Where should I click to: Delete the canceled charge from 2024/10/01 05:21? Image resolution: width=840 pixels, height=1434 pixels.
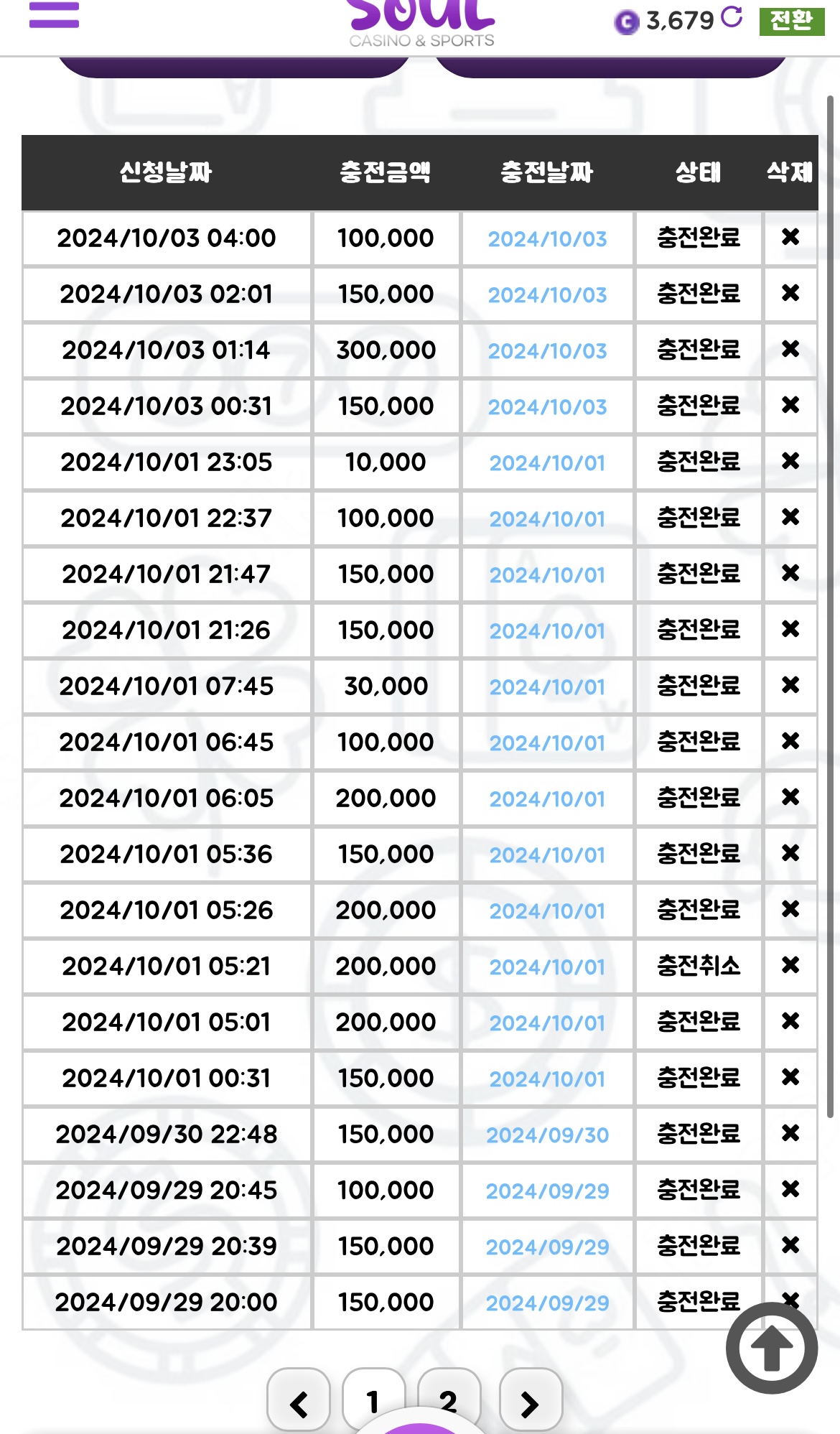pyautogui.click(x=790, y=965)
